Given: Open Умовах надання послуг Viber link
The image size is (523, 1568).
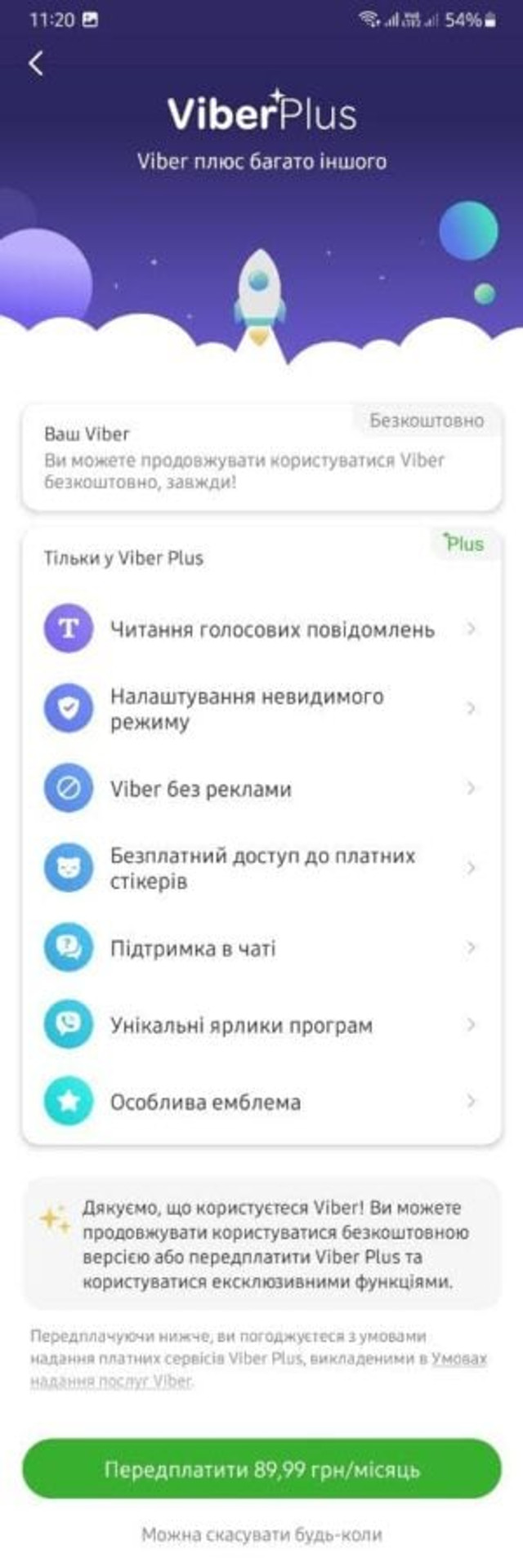Looking at the screenshot, I should (x=110, y=1381).
